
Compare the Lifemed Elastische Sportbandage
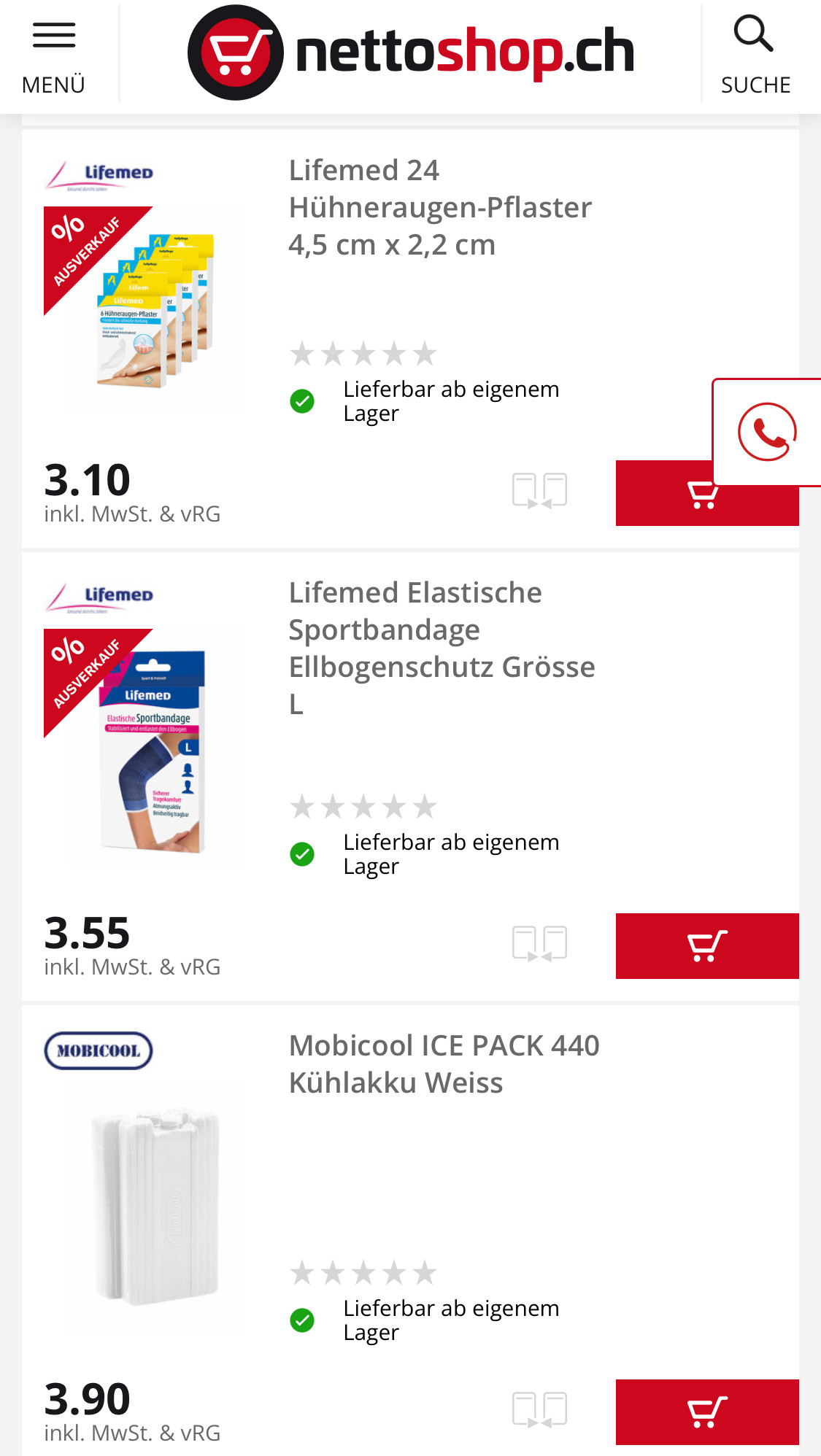[x=539, y=944]
